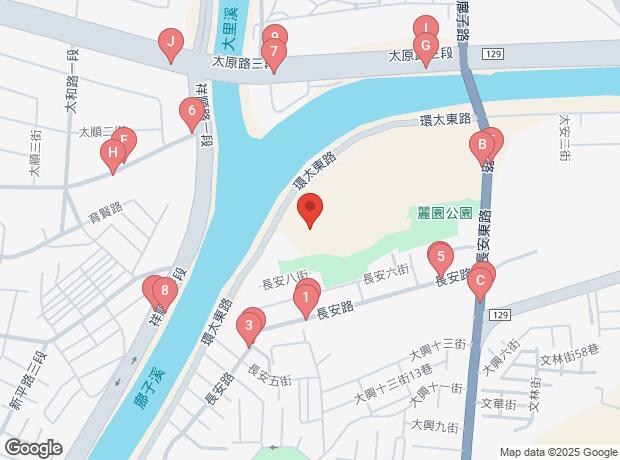Select the marker numbered 5
Image resolution: width=620 pixels, height=460 pixels.
(440, 256)
